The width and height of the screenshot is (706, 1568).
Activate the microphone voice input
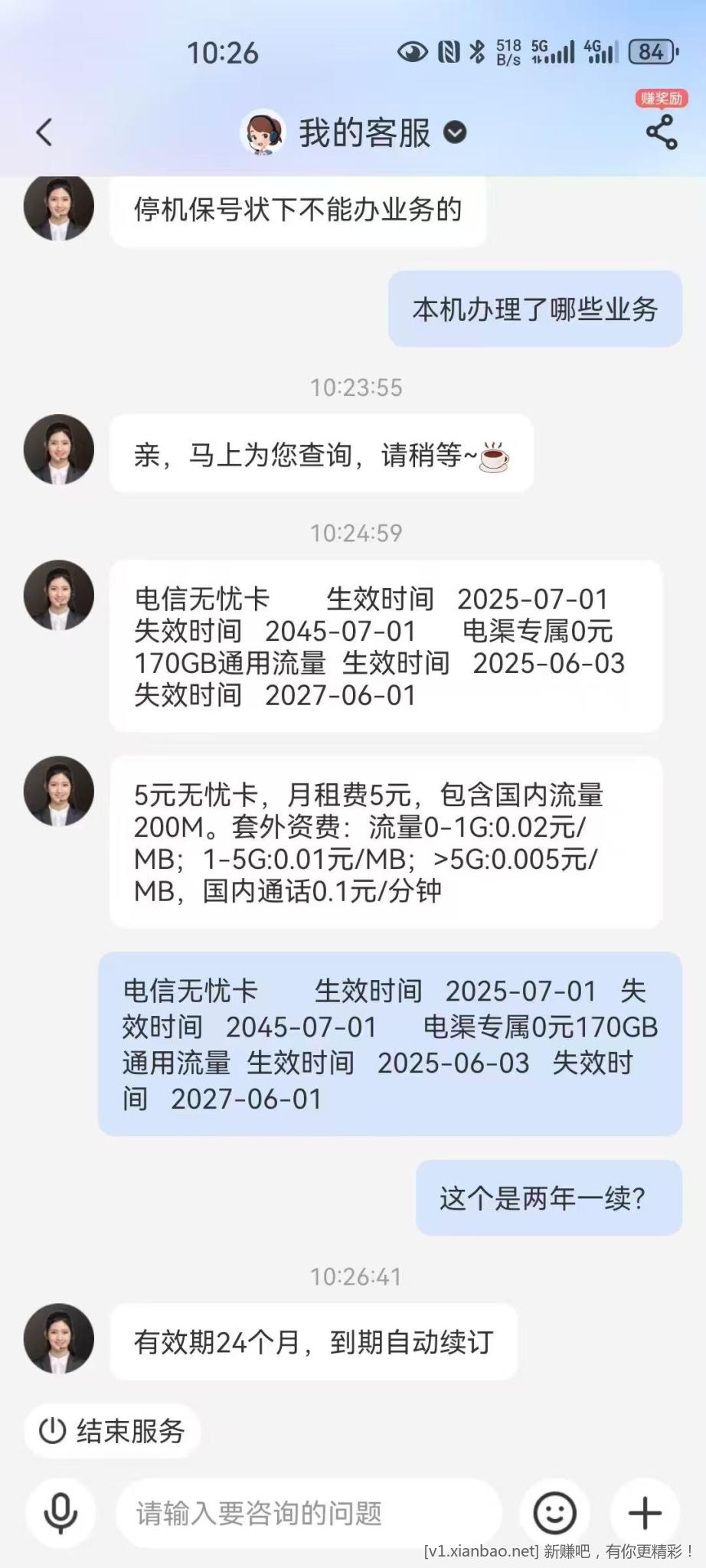(x=60, y=1512)
